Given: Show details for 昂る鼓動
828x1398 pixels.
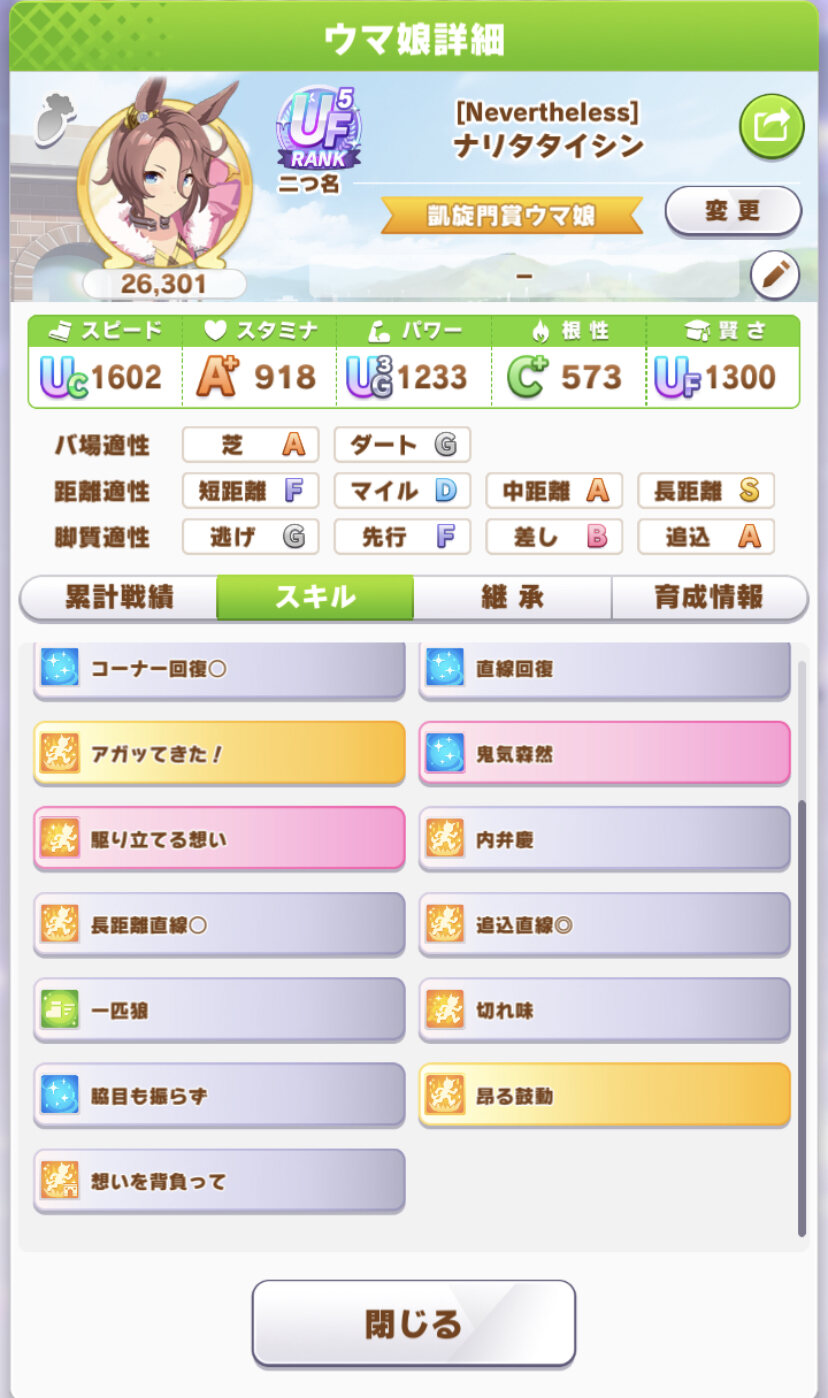Looking at the screenshot, I should (x=604, y=1095).
